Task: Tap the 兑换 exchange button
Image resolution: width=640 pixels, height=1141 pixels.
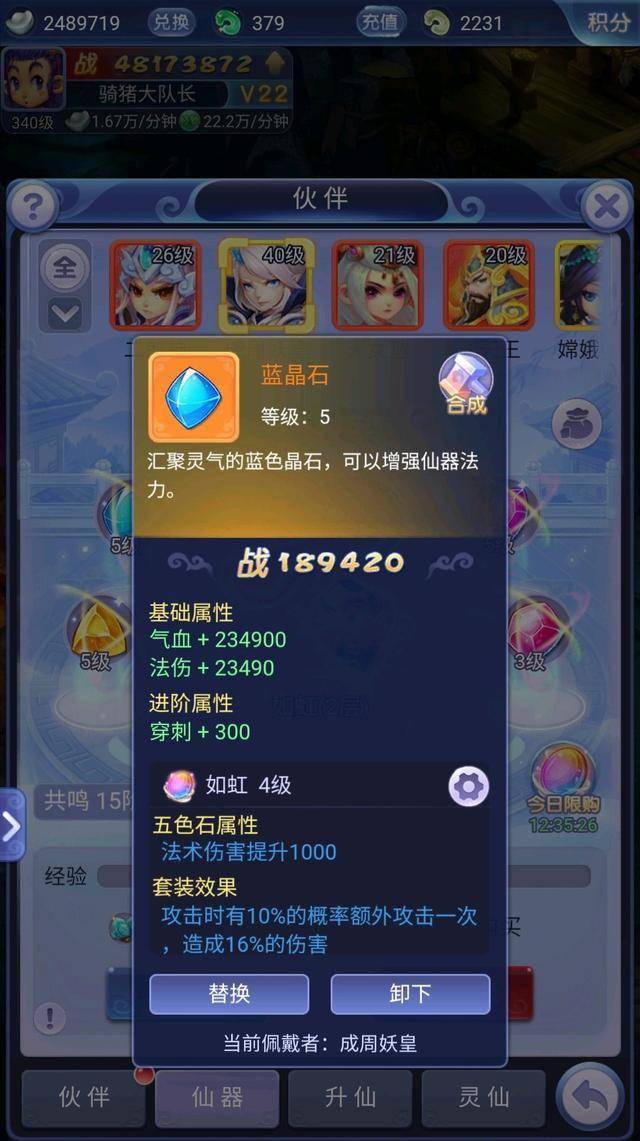Action: coord(172,23)
